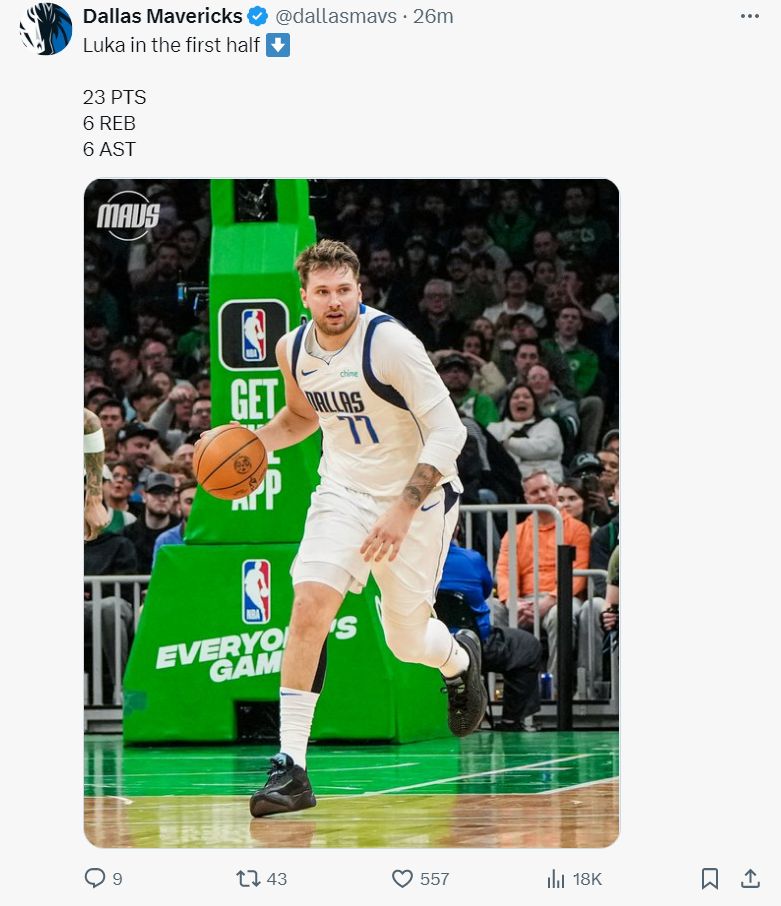Share the Luka first half post
The image size is (781, 906).
click(x=749, y=878)
